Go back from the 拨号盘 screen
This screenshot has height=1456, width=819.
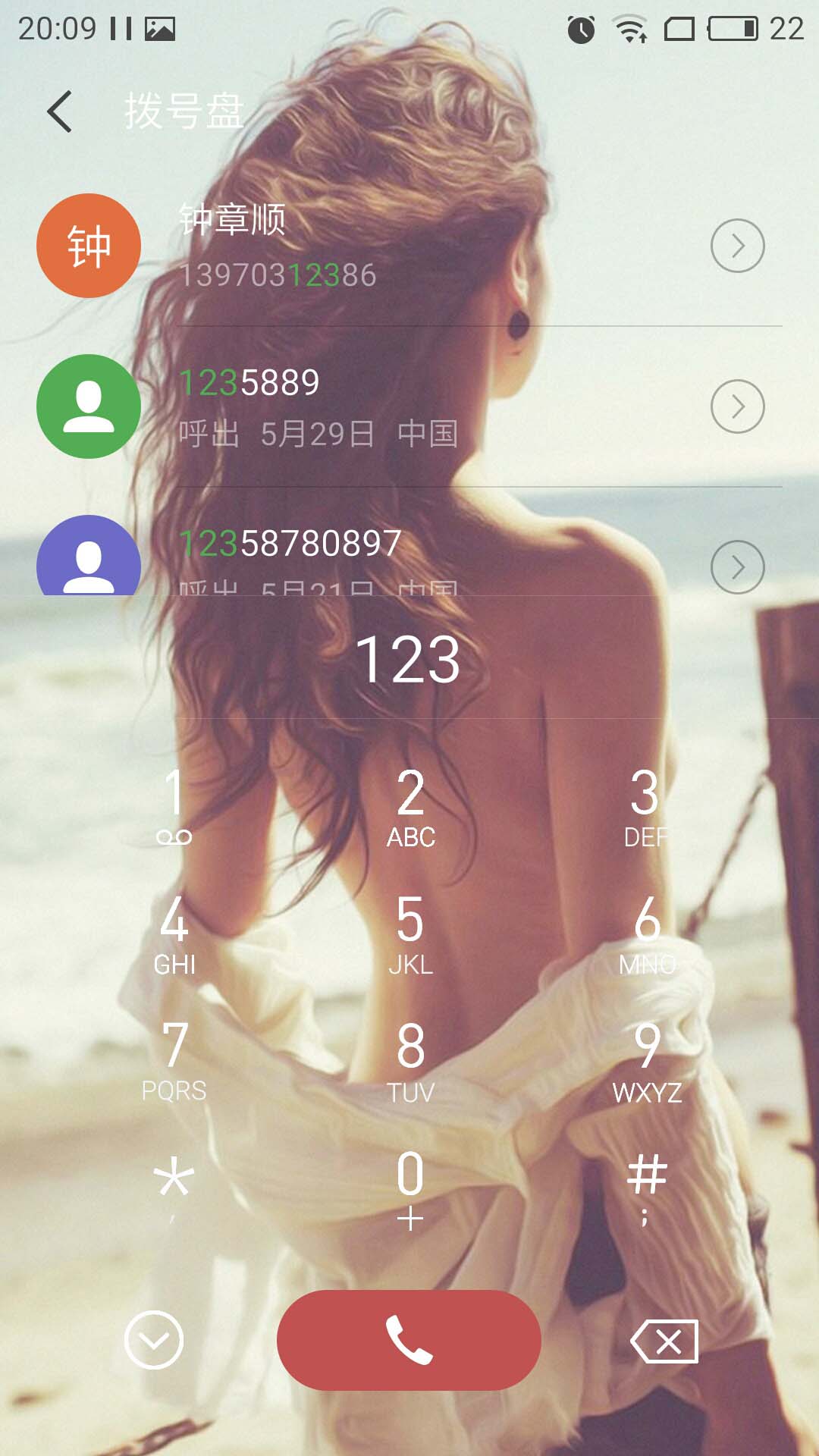pos(61,111)
